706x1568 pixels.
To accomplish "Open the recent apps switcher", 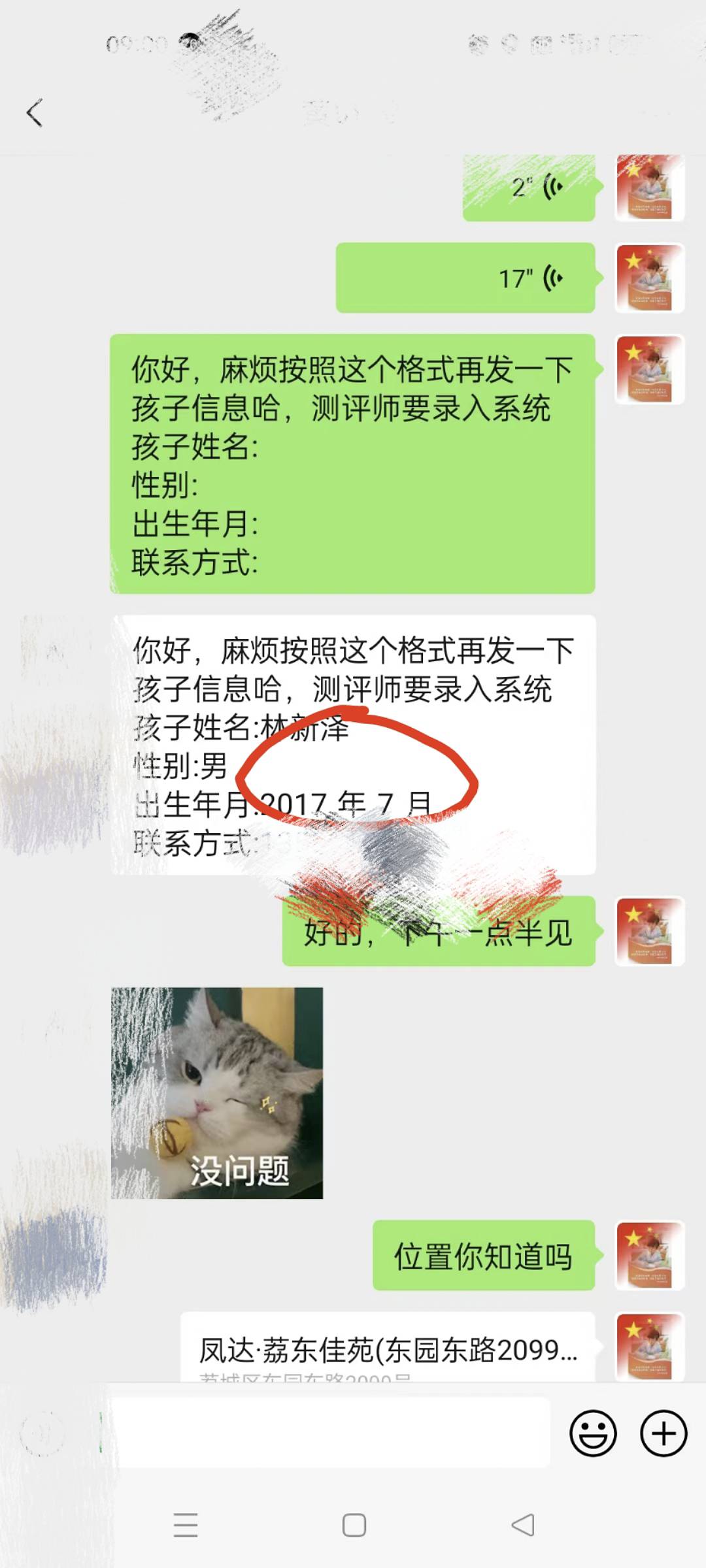I will pyautogui.click(x=186, y=1526).
